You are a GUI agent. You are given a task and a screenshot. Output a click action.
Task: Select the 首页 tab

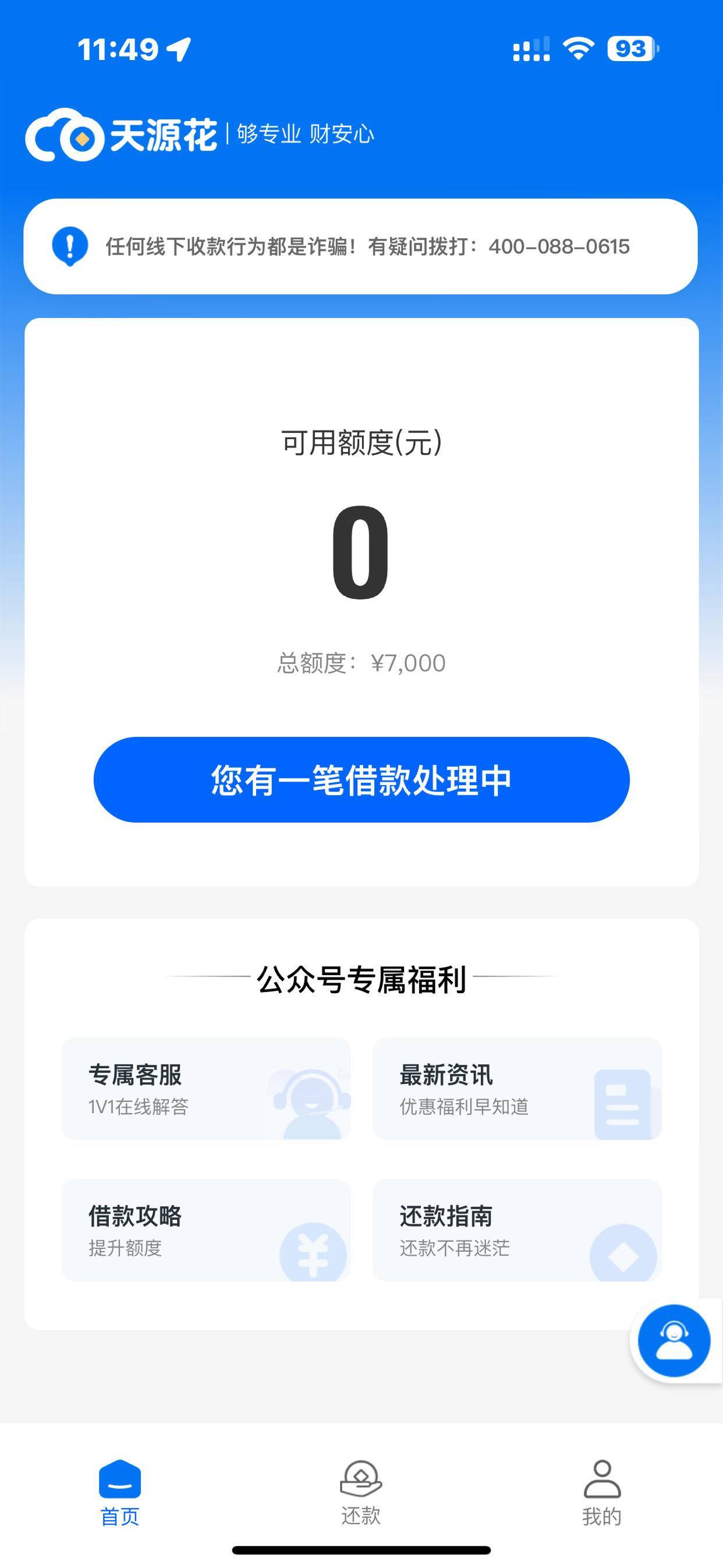coord(120,1493)
